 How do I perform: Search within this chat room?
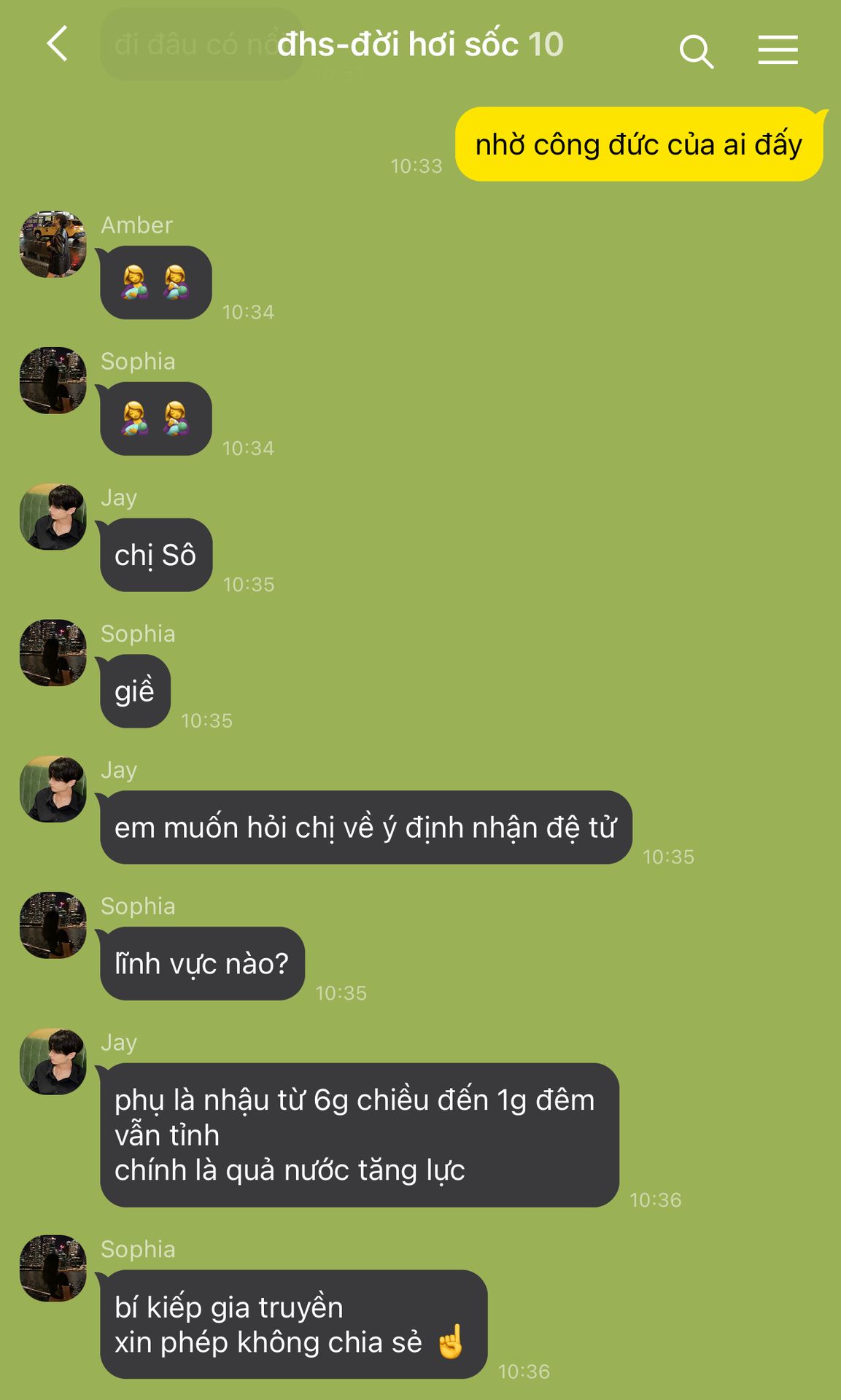696,51
